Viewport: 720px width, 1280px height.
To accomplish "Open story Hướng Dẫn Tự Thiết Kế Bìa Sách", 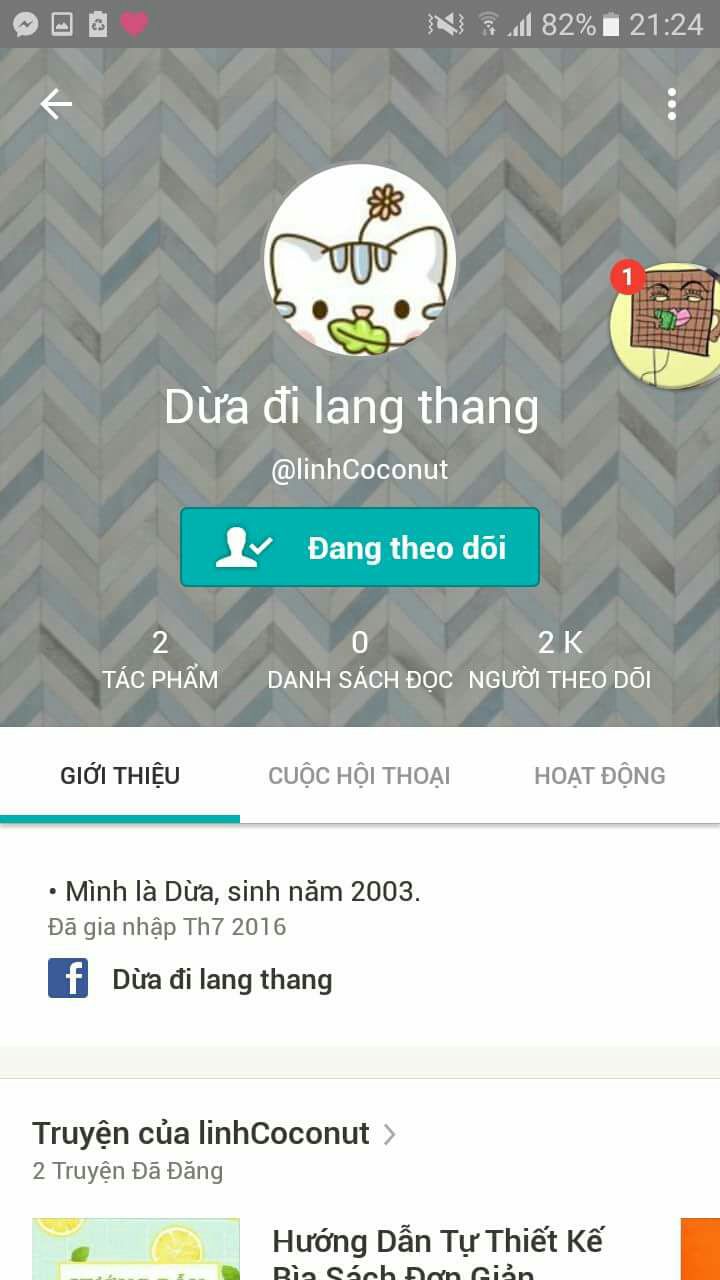I will (437, 1250).
